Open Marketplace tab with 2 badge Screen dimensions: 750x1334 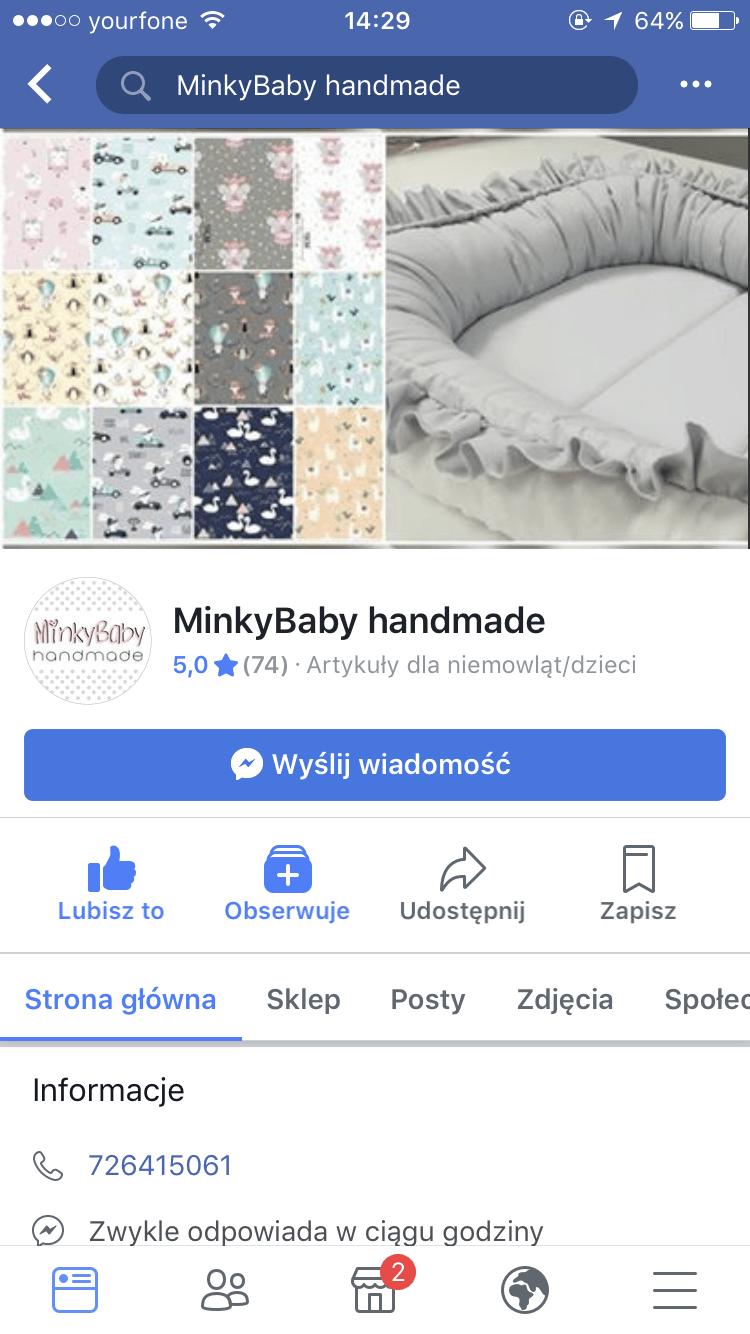click(375, 1290)
